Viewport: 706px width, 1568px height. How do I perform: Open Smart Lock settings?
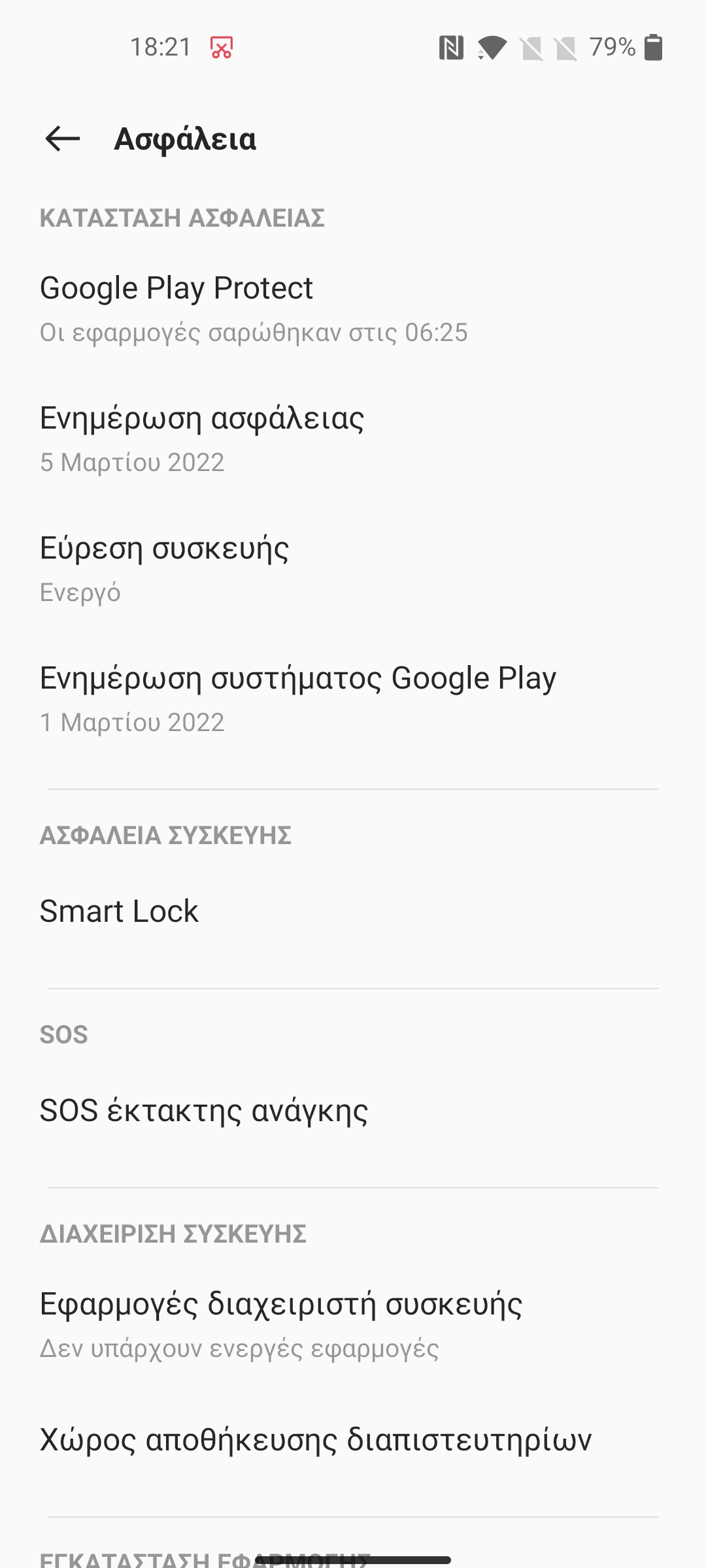[353, 911]
